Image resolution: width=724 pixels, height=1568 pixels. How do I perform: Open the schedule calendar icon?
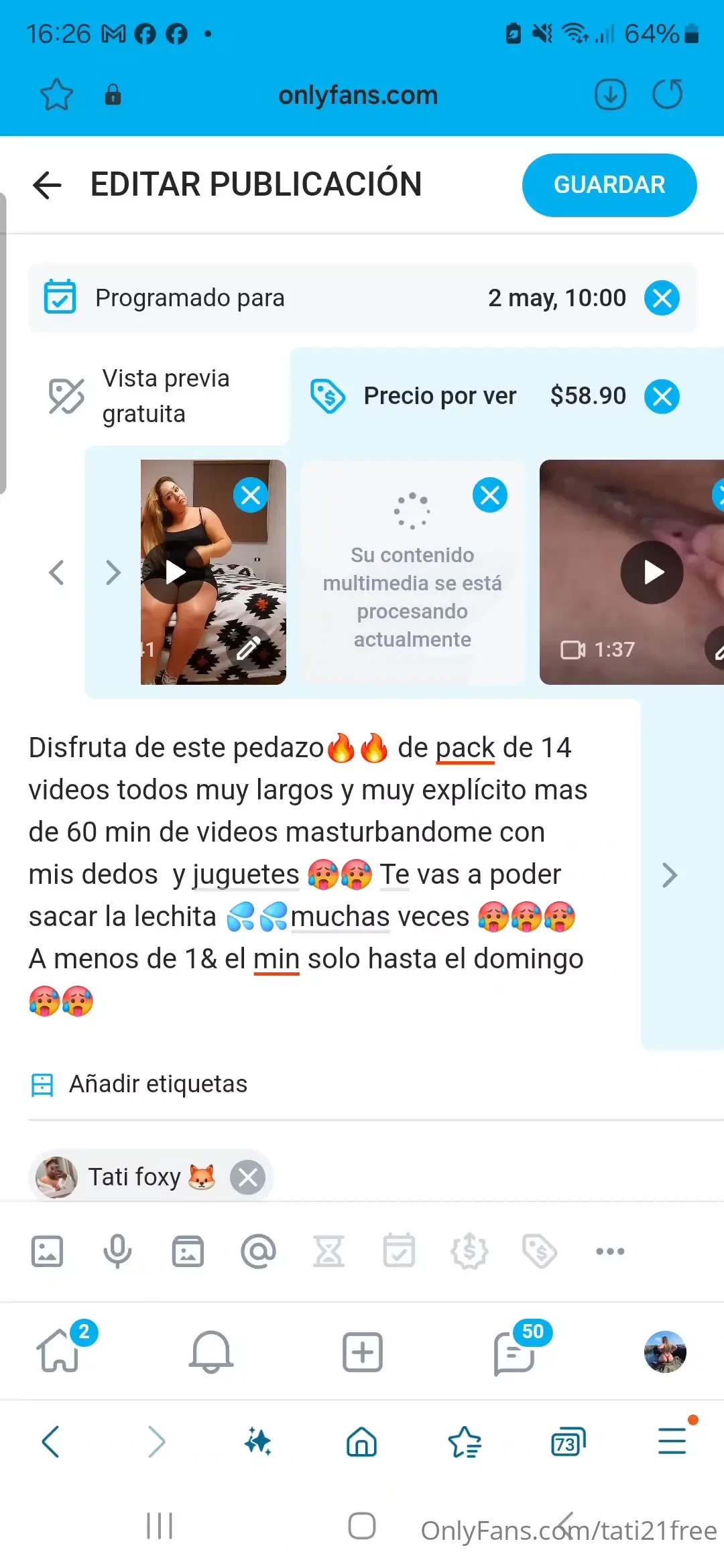(400, 1250)
